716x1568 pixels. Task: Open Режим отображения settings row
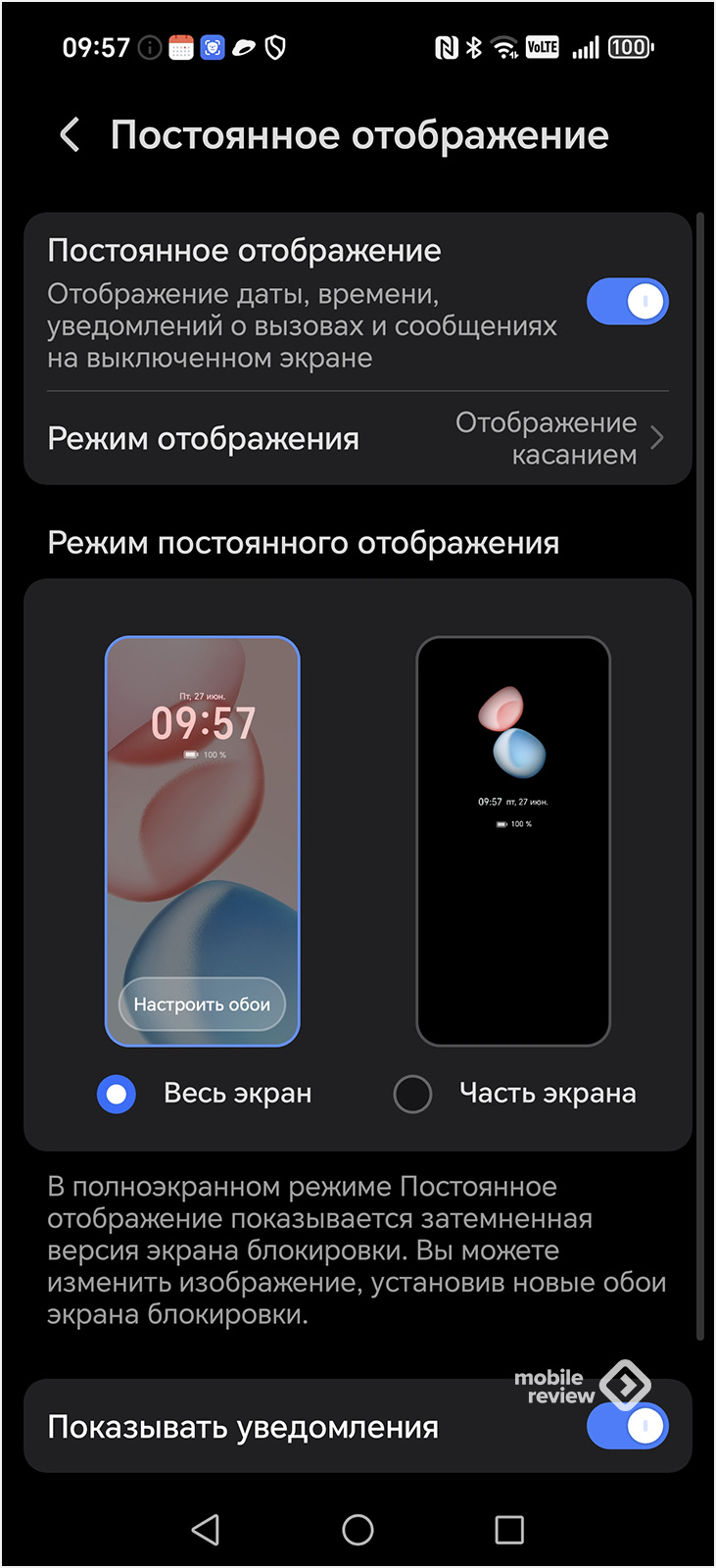358,439
